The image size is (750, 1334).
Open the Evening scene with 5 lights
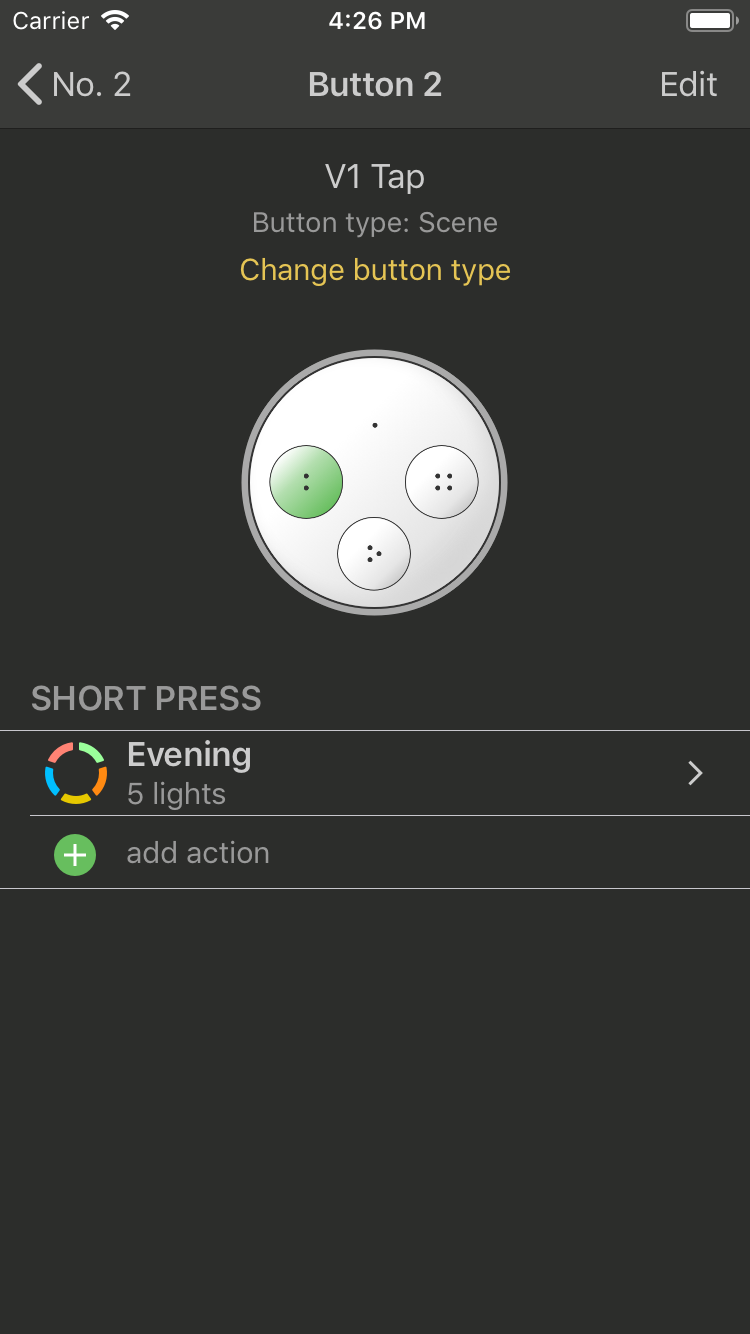pyautogui.click(x=375, y=773)
